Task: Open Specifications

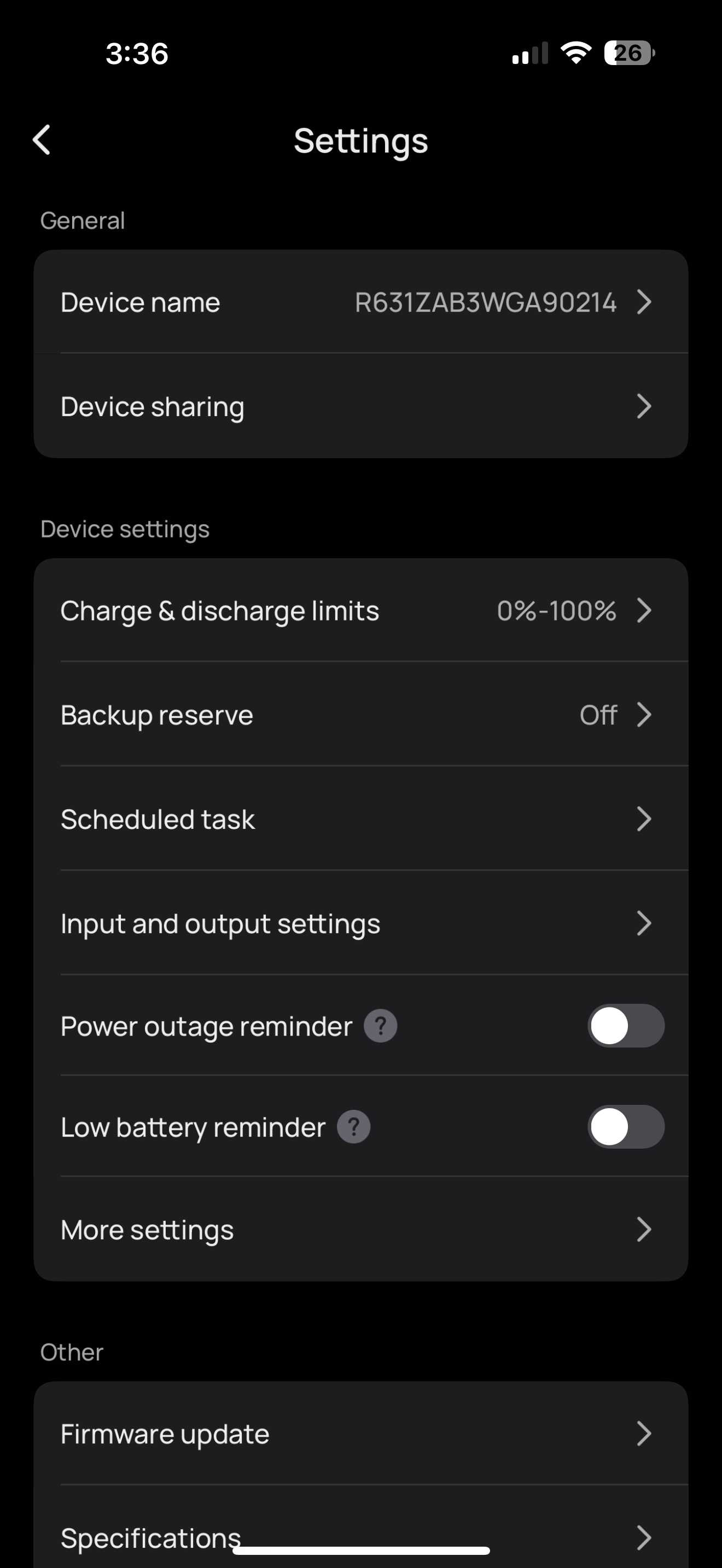Action: (x=360, y=1537)
